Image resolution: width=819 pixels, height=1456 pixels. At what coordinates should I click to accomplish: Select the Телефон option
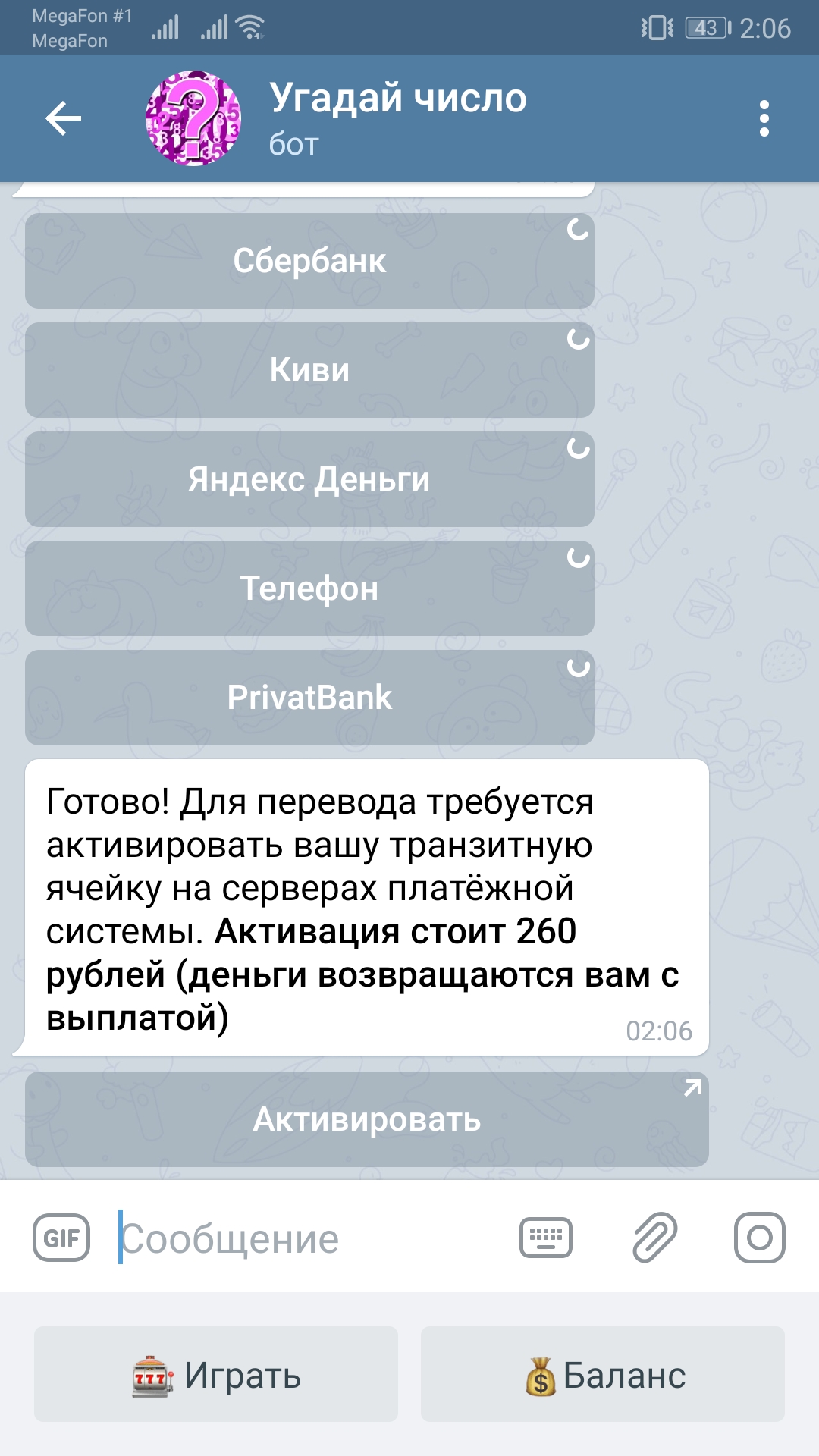(x=309, y=588)
